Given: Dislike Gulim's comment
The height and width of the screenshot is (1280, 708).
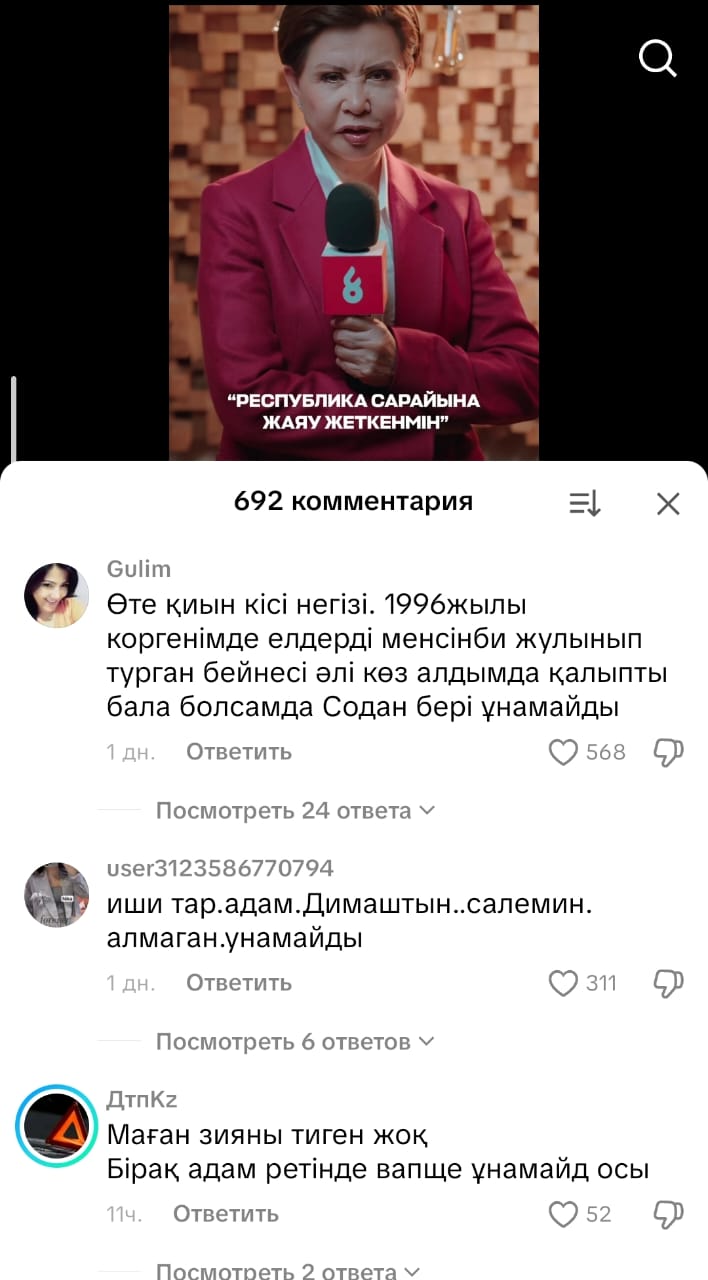Looking at the screenshot, I should (668, 752).
